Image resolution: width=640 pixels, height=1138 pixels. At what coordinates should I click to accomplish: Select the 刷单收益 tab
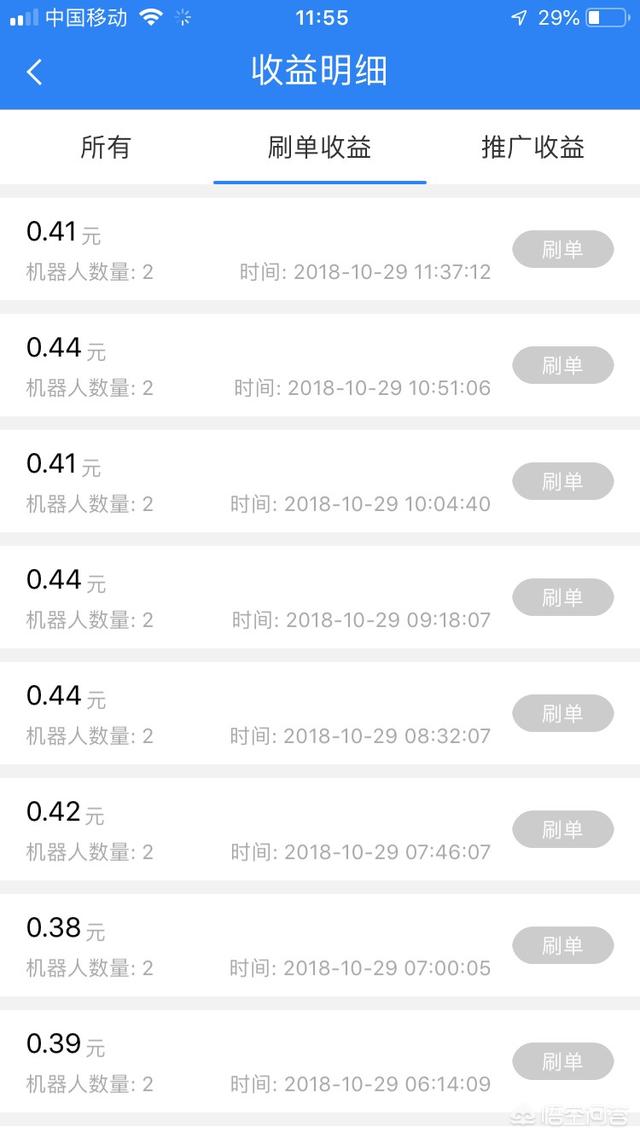click(x=319, y=147)
